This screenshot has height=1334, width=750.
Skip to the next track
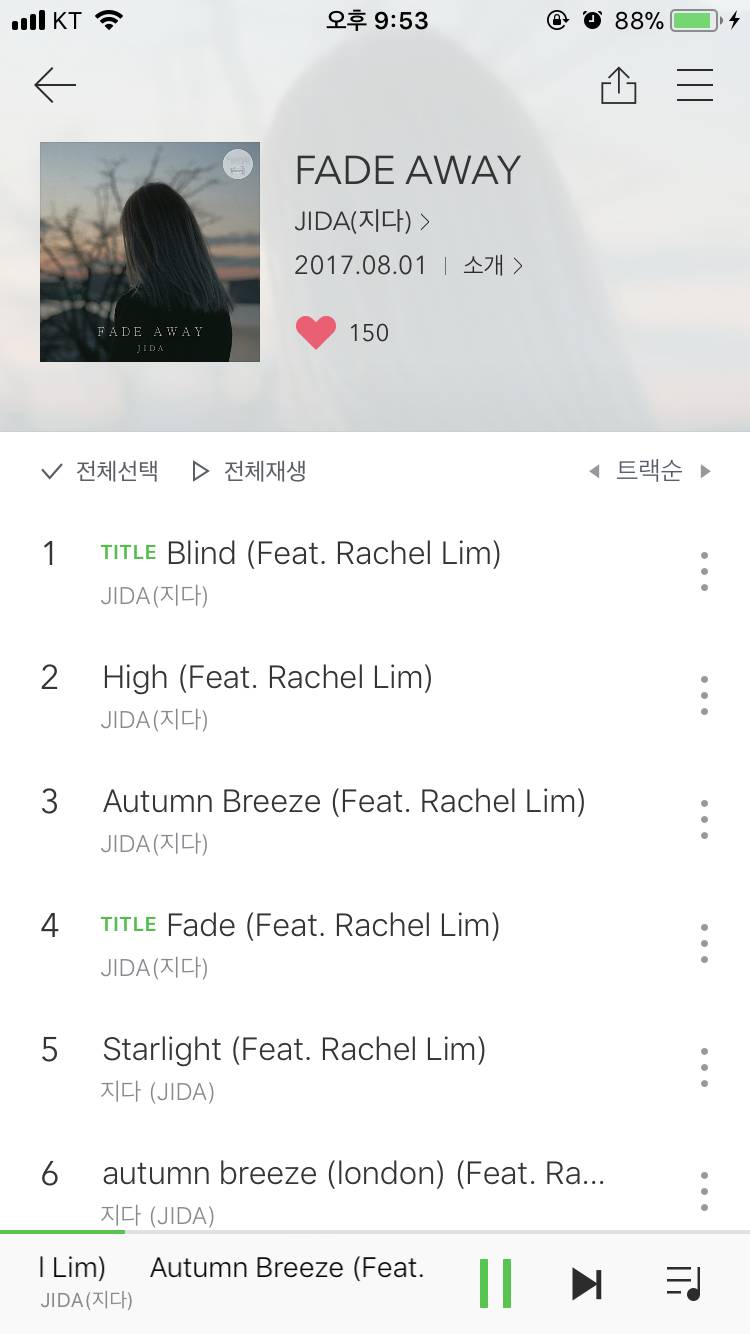[x=587, y=1283]
